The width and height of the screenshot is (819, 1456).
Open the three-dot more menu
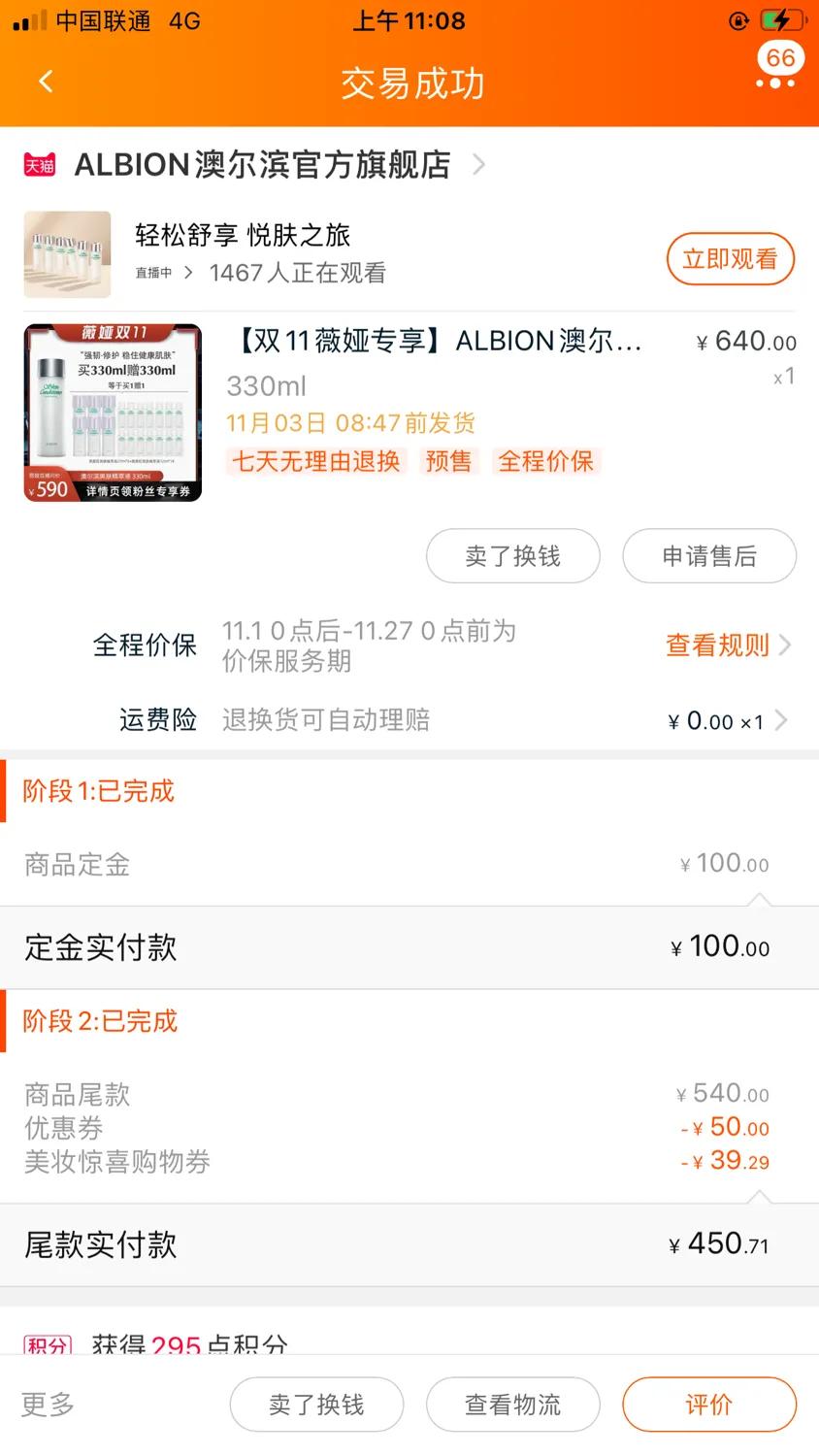(775, 85)
